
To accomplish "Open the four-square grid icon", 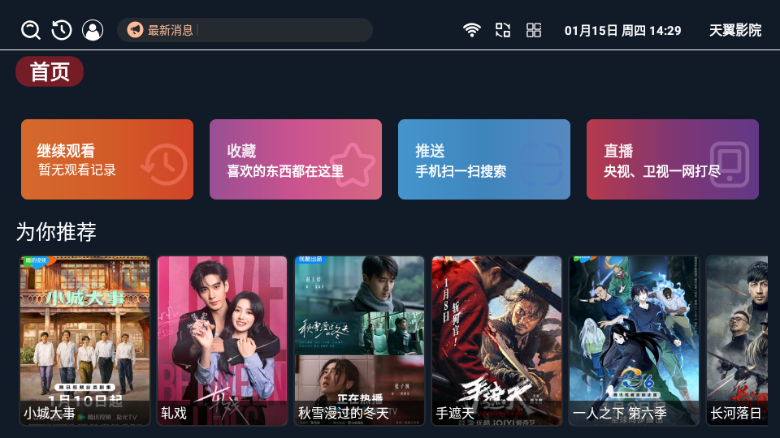I will [x=534, y=30].
